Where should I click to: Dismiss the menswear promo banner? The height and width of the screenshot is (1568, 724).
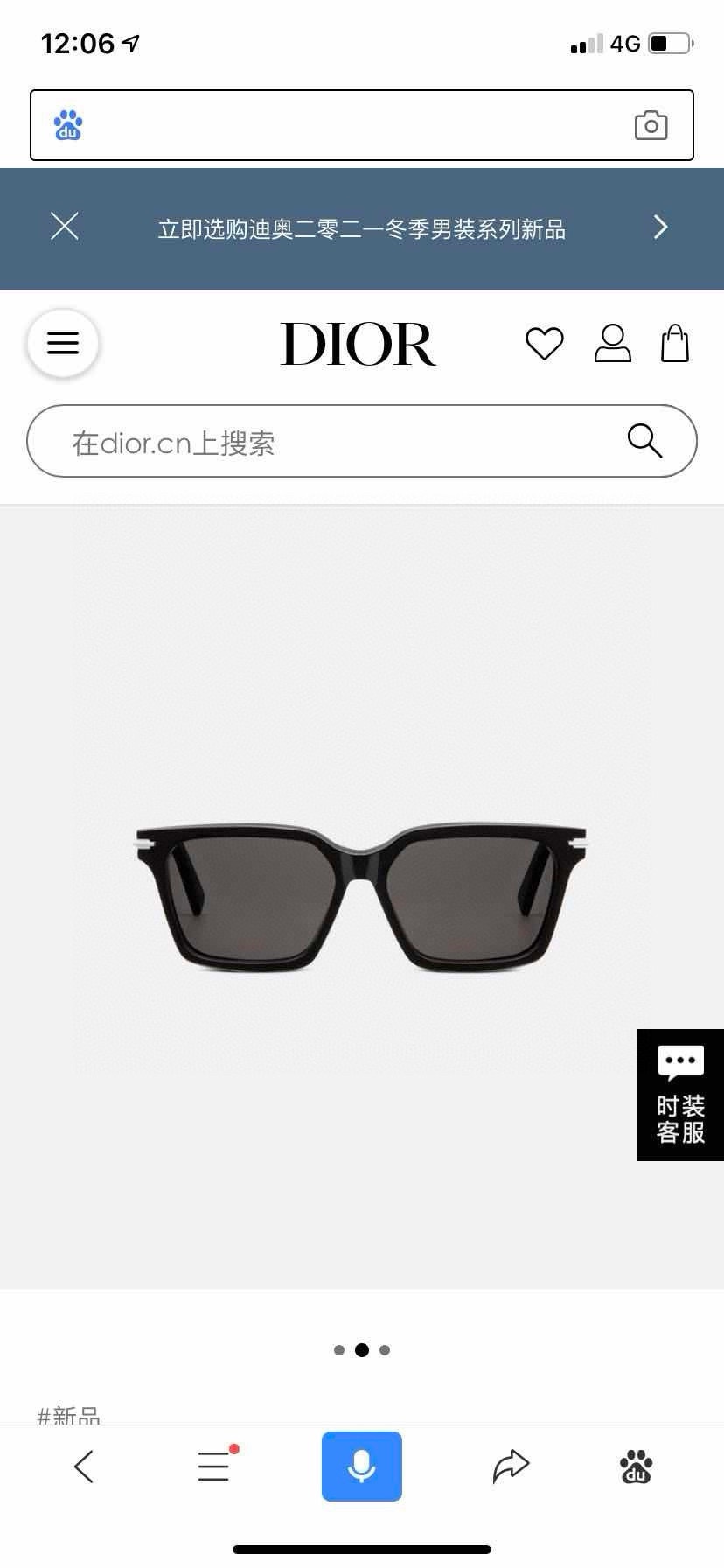tap(65, 226)
